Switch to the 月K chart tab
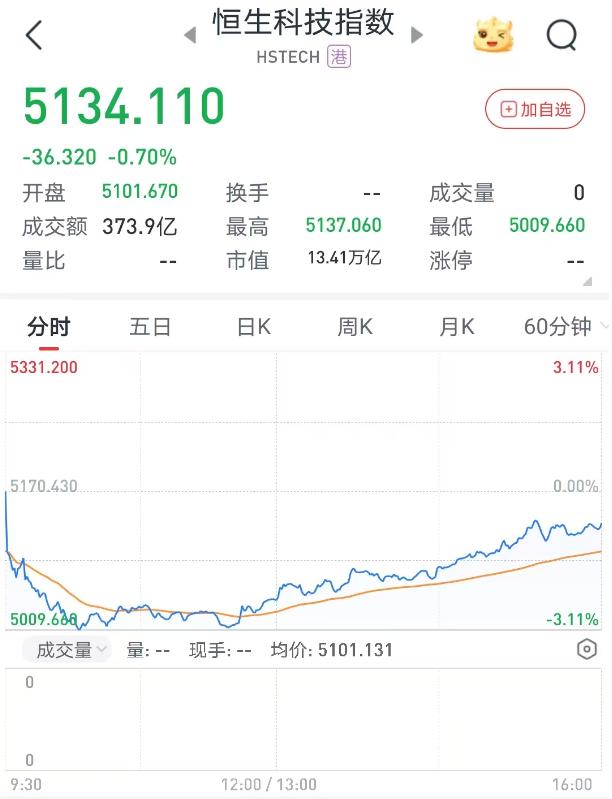Screen dimensions: 612x799 (x=457, y=327)
